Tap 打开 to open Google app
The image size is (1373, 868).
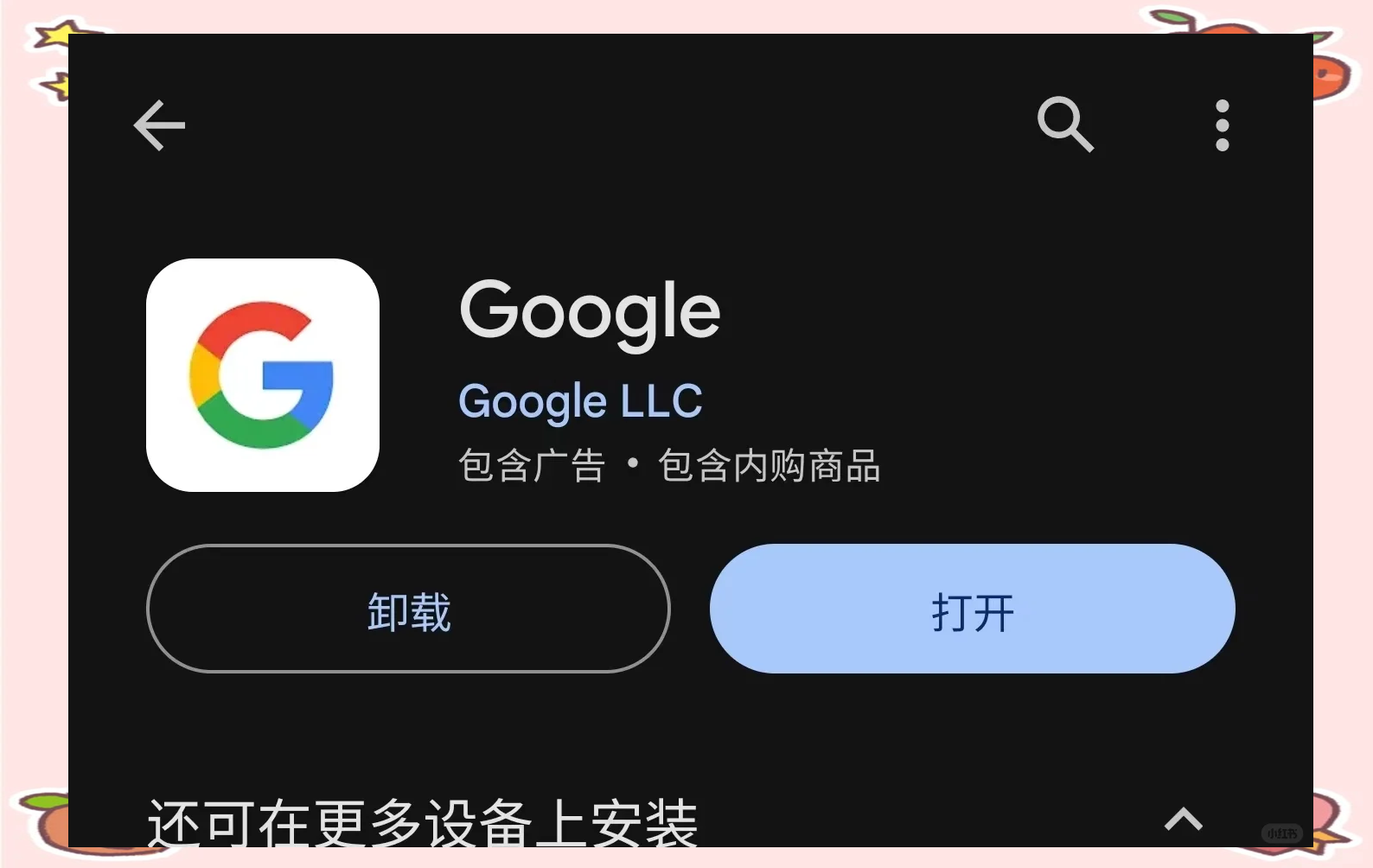[x=972, y=610]
